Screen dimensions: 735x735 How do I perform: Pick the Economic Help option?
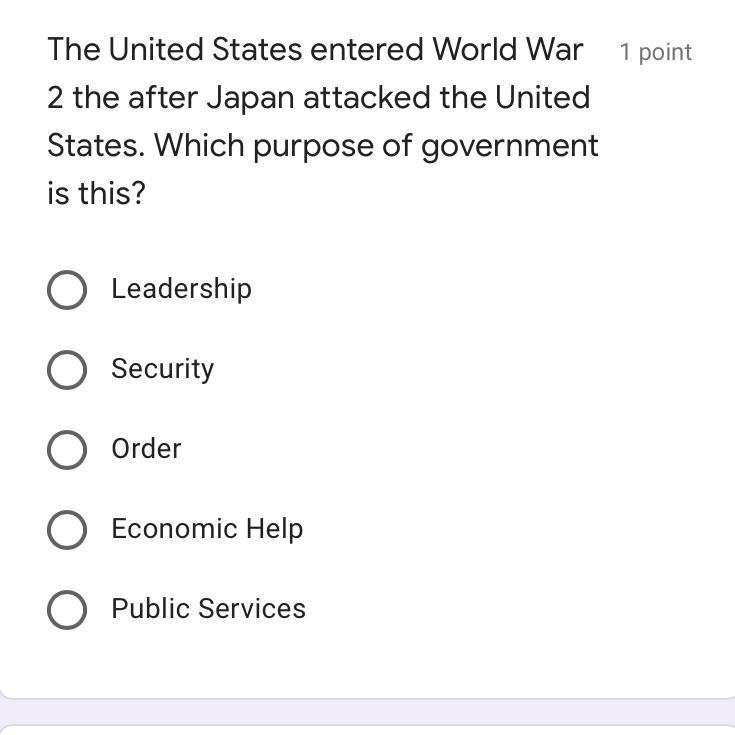(67, 530)
